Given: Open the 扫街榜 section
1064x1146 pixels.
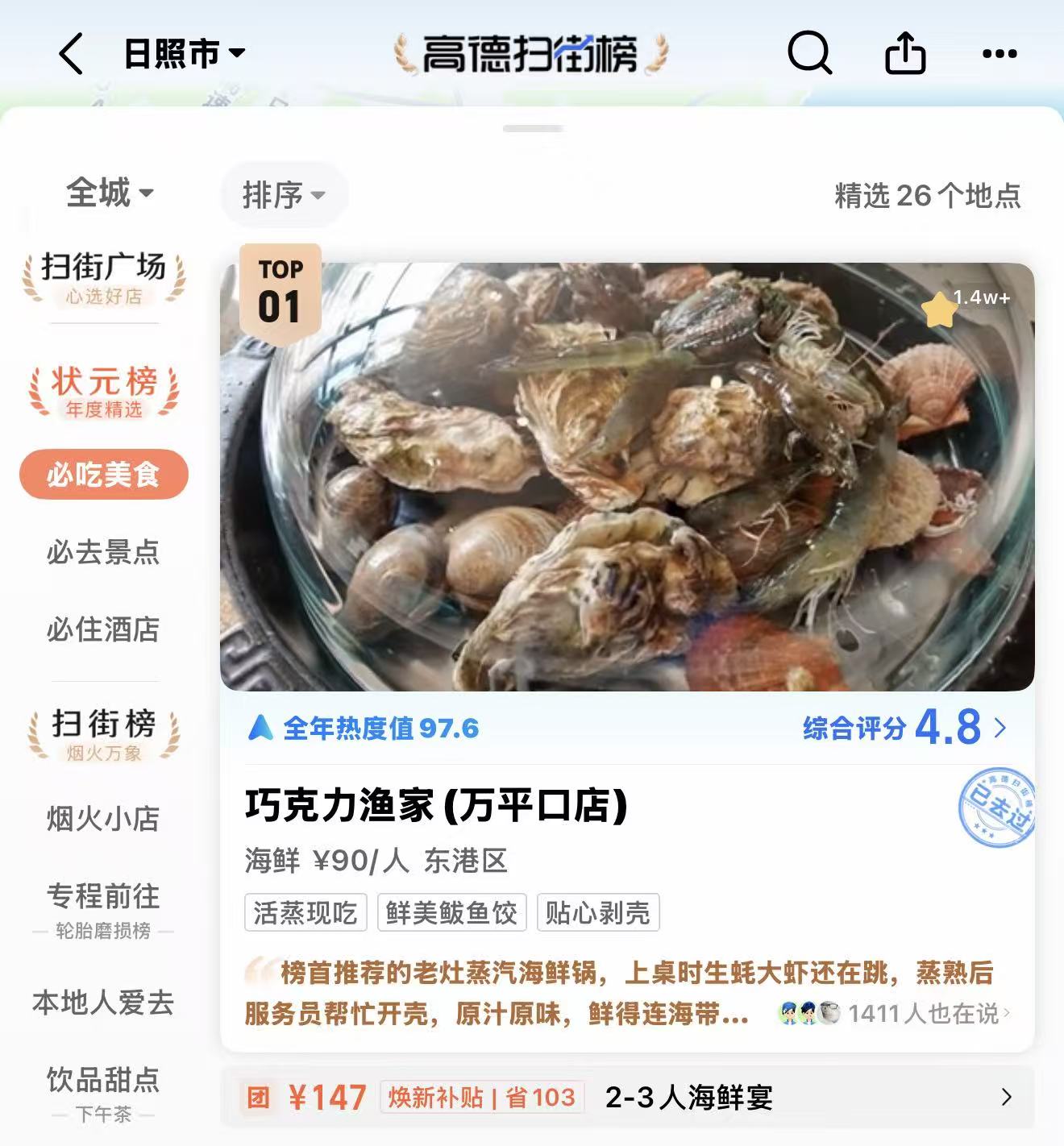Looking at the screenshot, I should click(104, 733).
